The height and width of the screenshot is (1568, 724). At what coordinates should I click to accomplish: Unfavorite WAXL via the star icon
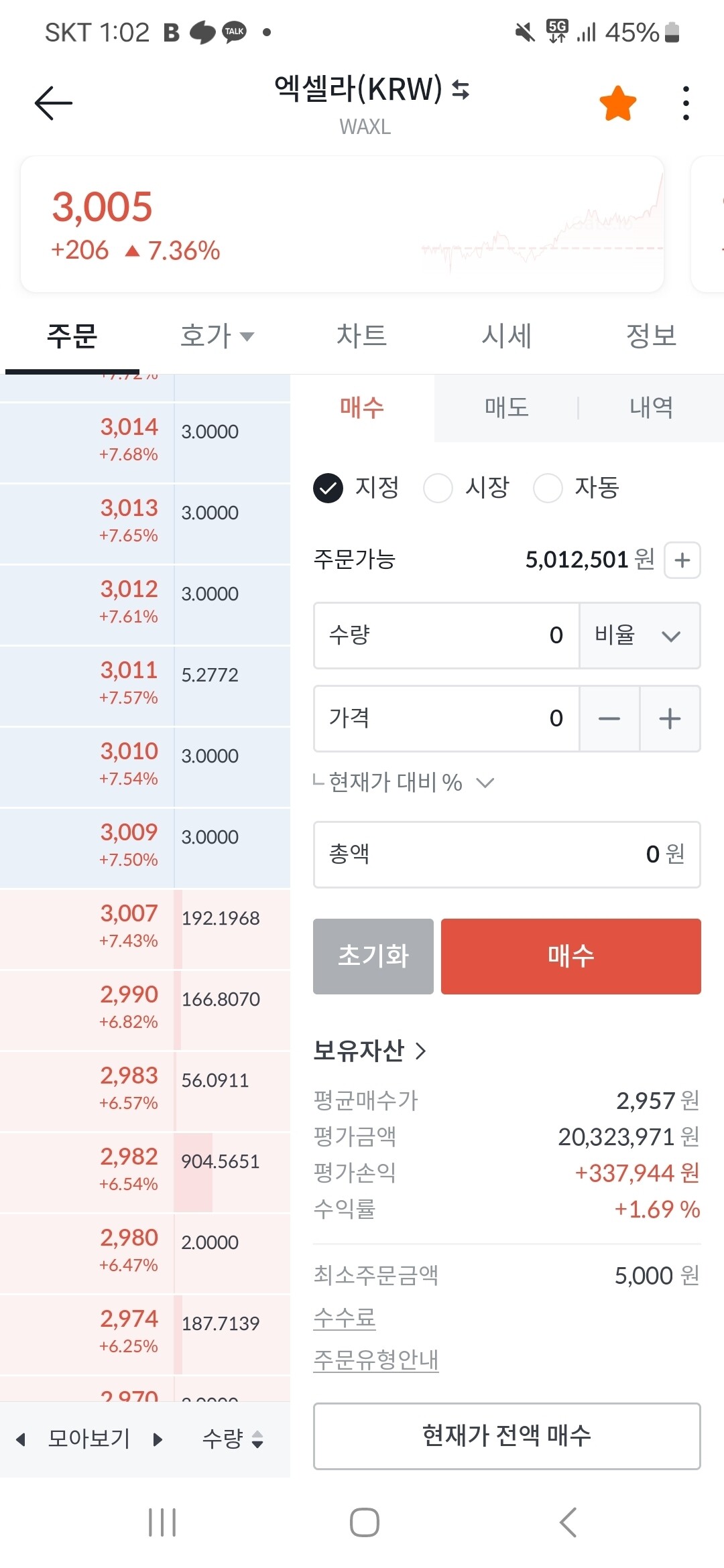click(617, 102)
